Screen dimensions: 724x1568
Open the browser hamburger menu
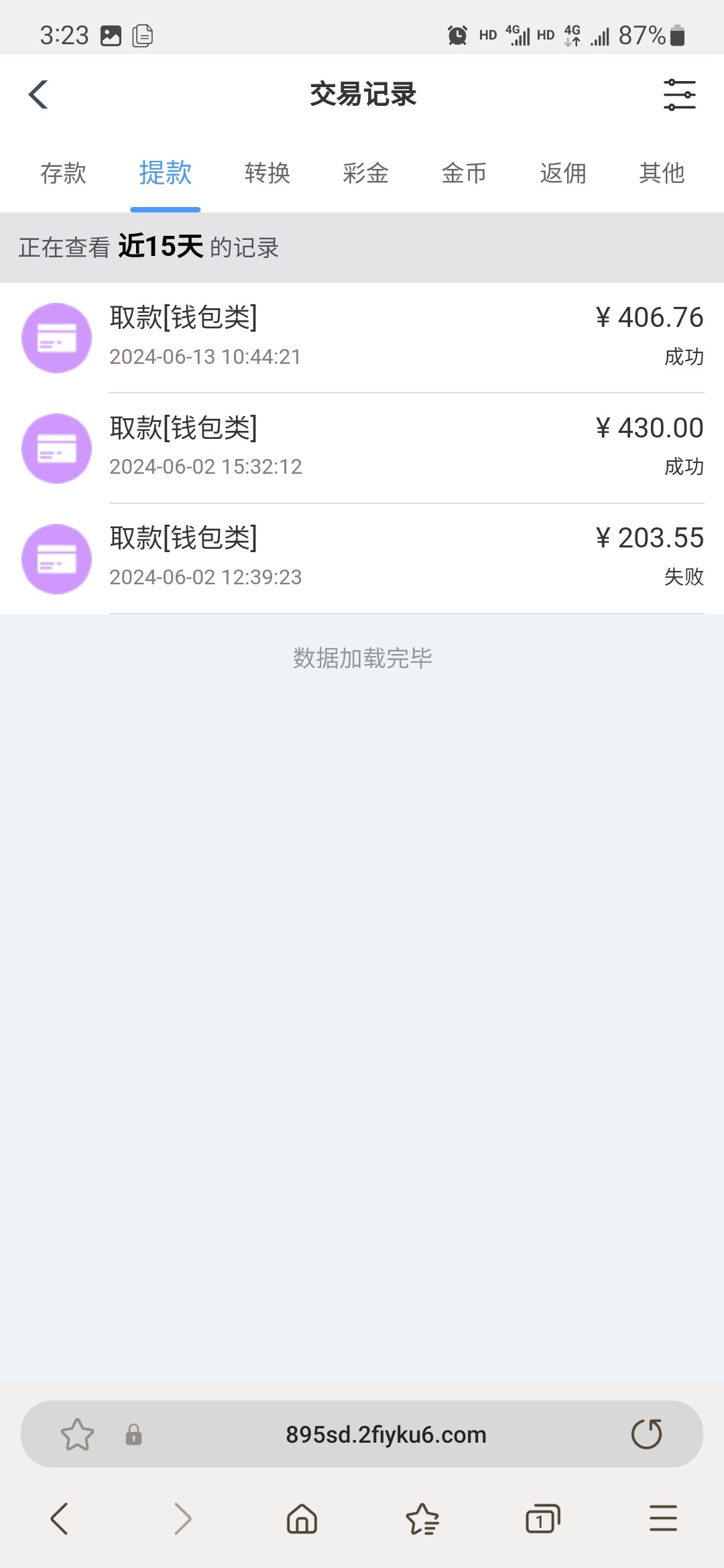tap(662, 1520)
